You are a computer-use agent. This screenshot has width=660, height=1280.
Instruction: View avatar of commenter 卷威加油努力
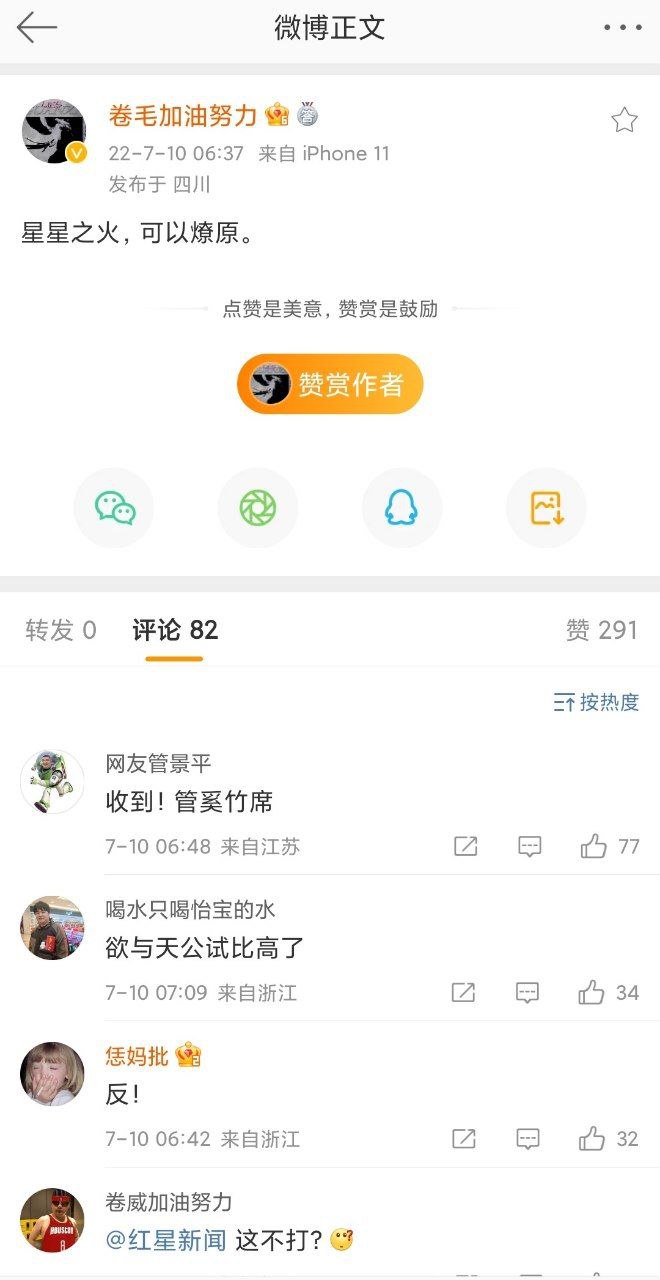[52, 1220]
